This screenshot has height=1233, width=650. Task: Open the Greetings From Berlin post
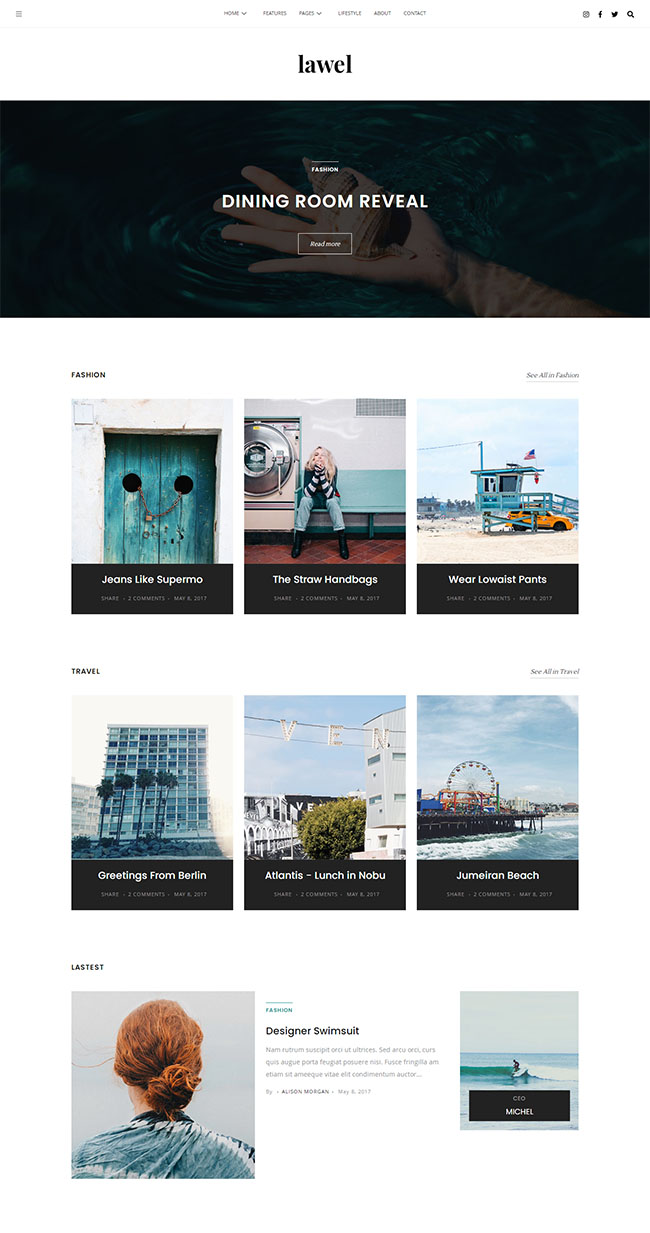point(152,875)
